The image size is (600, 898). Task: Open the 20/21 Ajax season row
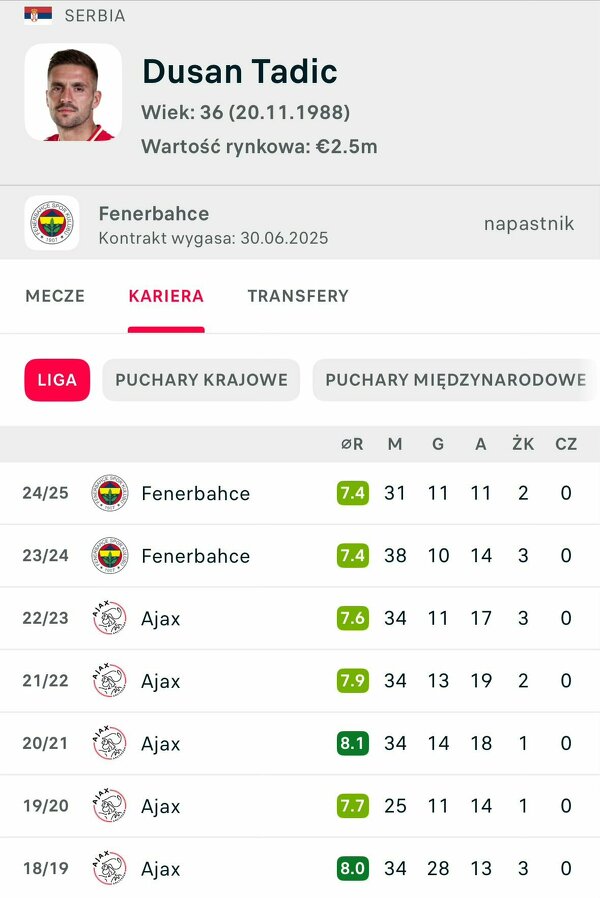(300, 743)
